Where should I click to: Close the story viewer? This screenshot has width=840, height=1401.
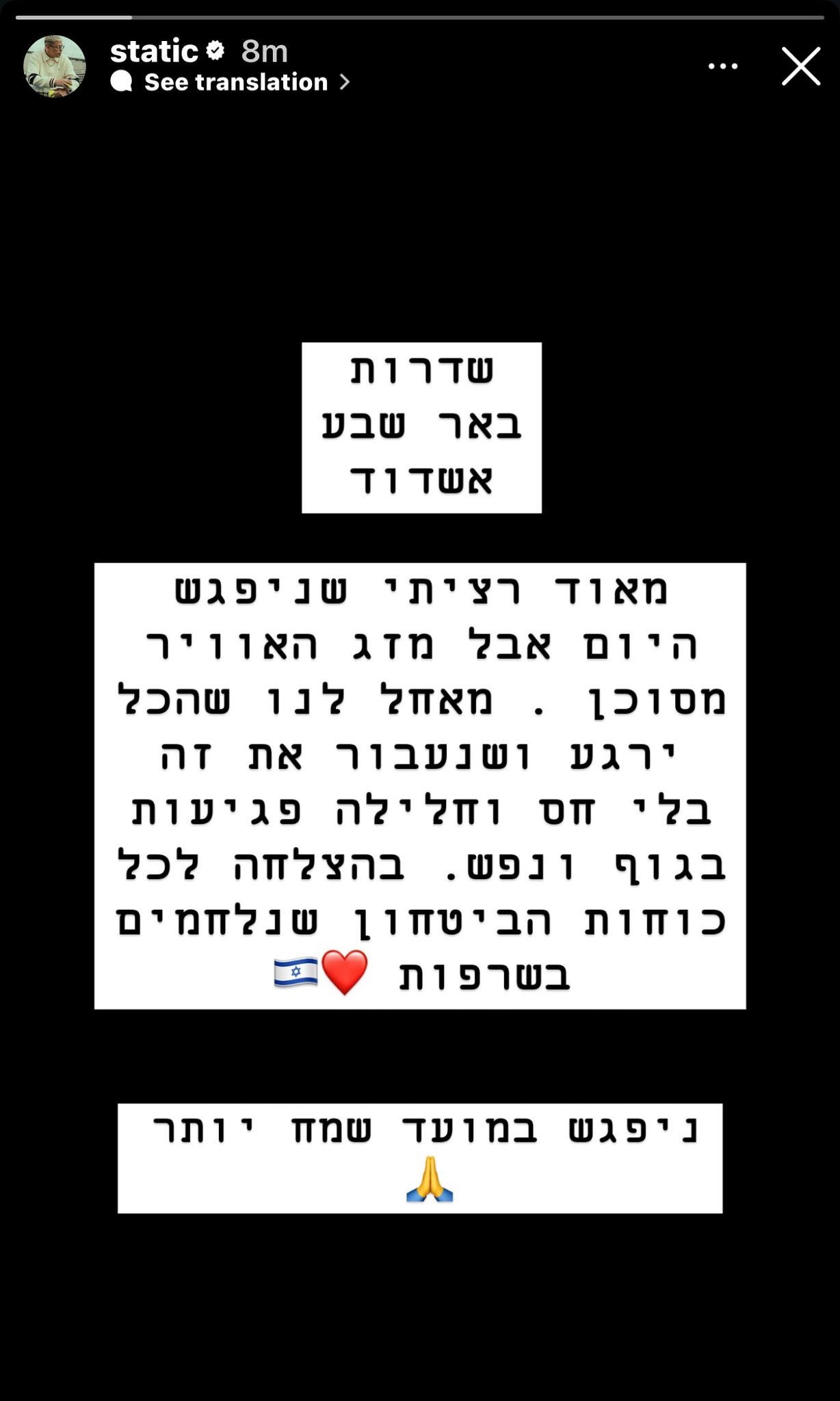coord(800,66)
